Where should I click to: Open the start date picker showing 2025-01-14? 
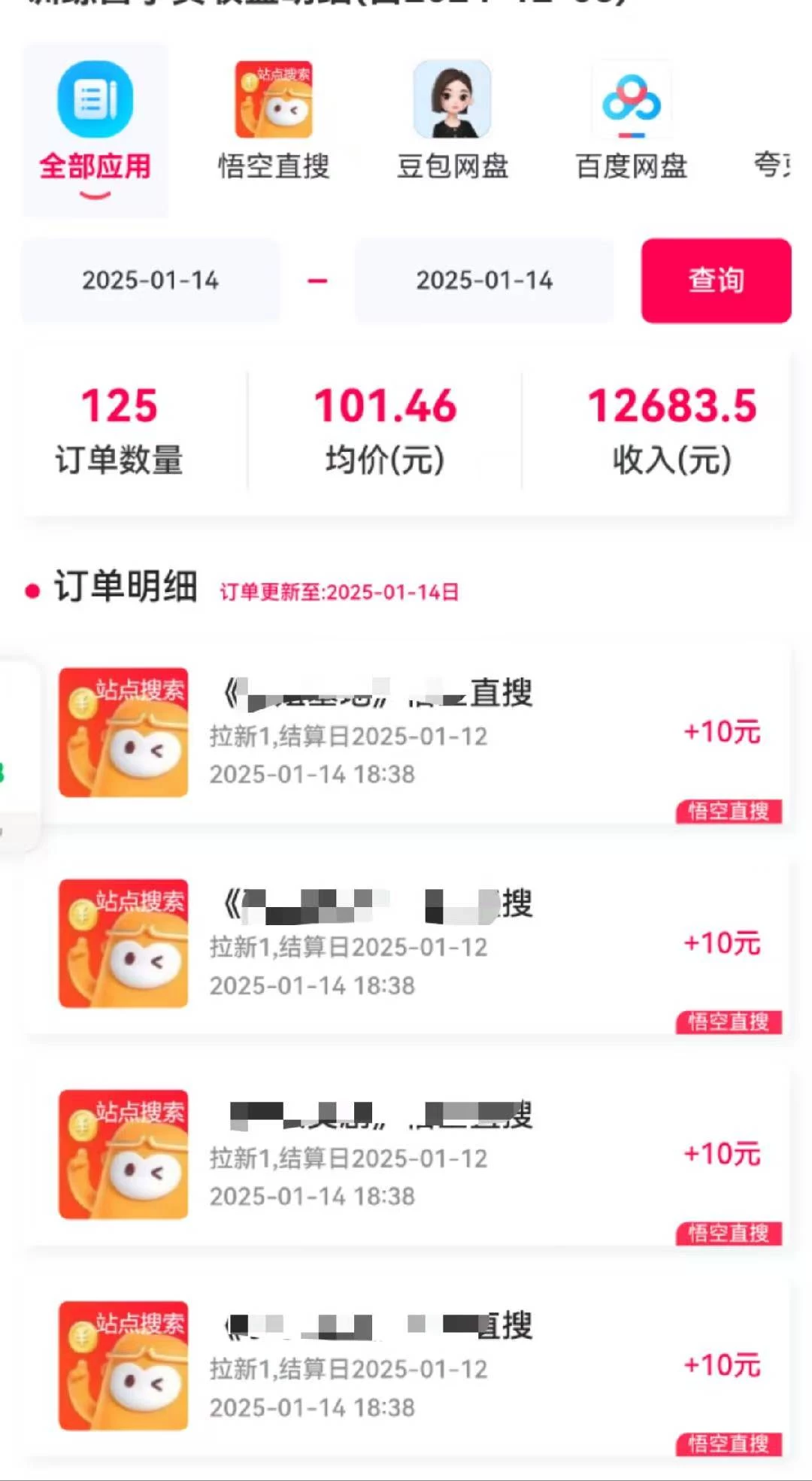pyautogui.click(x=150, y=281)
